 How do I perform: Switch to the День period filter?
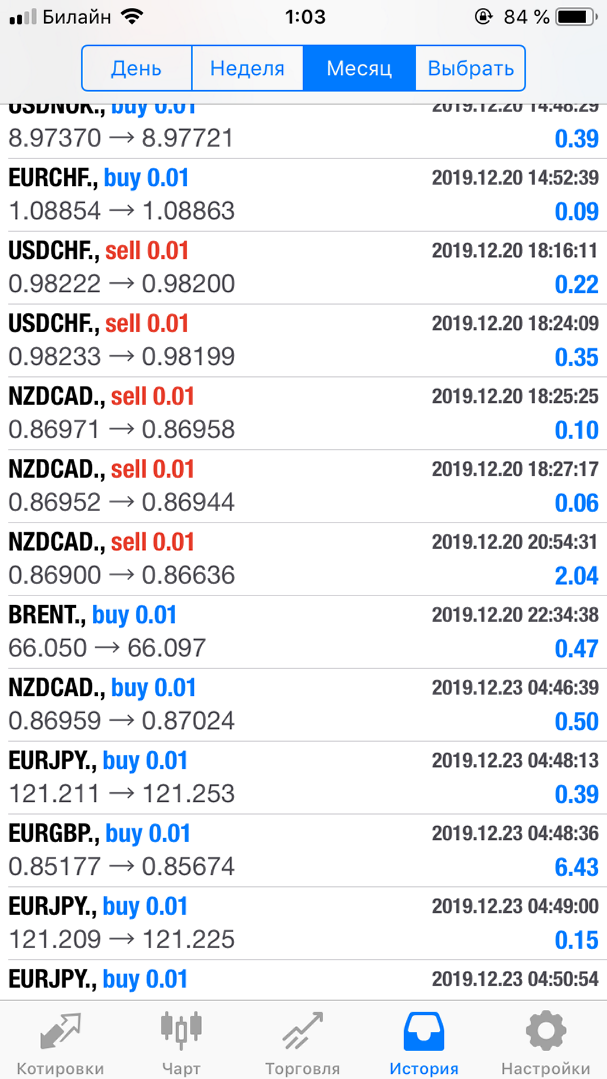pyautogui.click(x=137, y=68)
